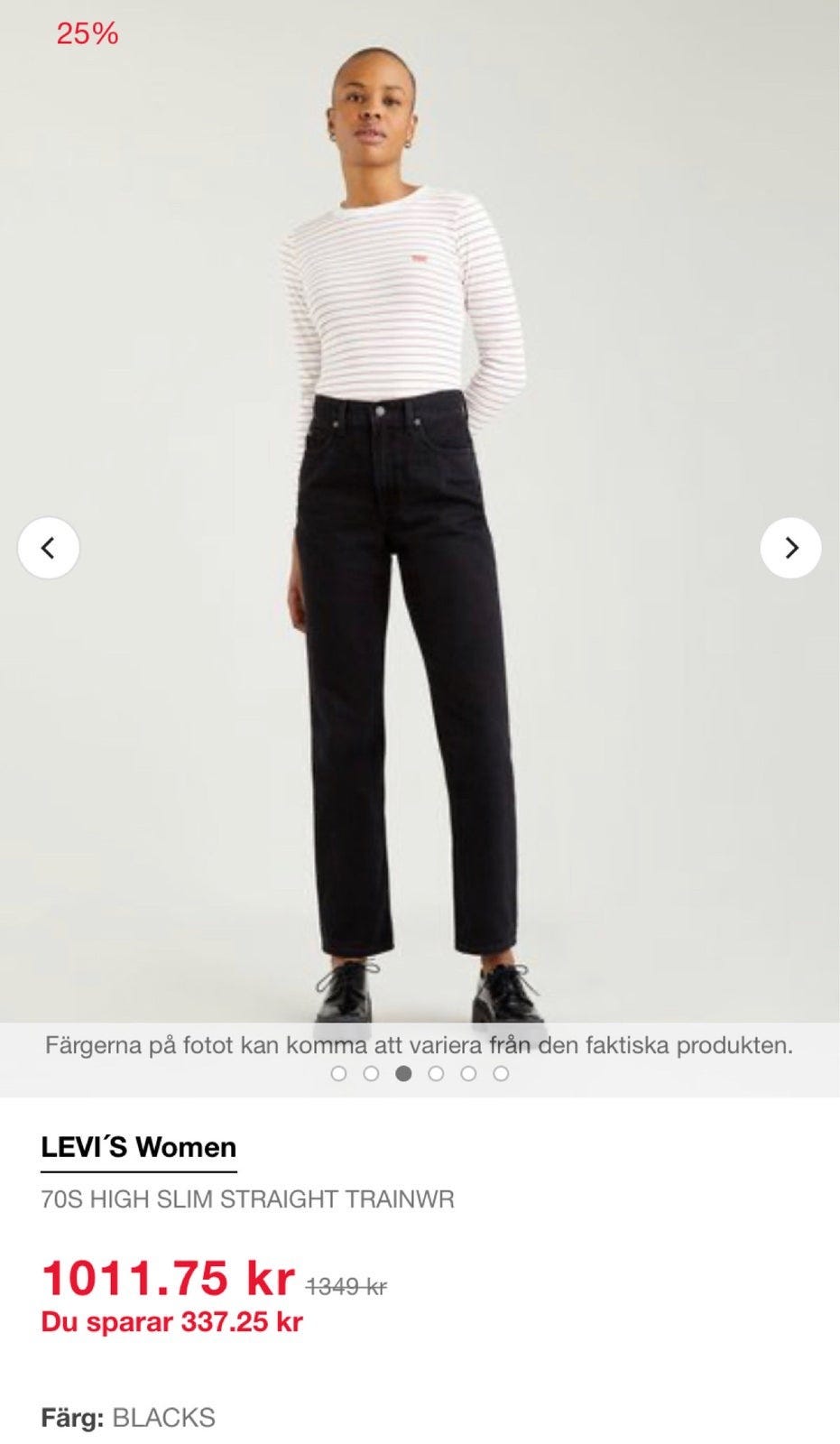Viewport: 840px width, 1444px height.
Task: Jump to the last photo dot
Action: (501, 1073)
